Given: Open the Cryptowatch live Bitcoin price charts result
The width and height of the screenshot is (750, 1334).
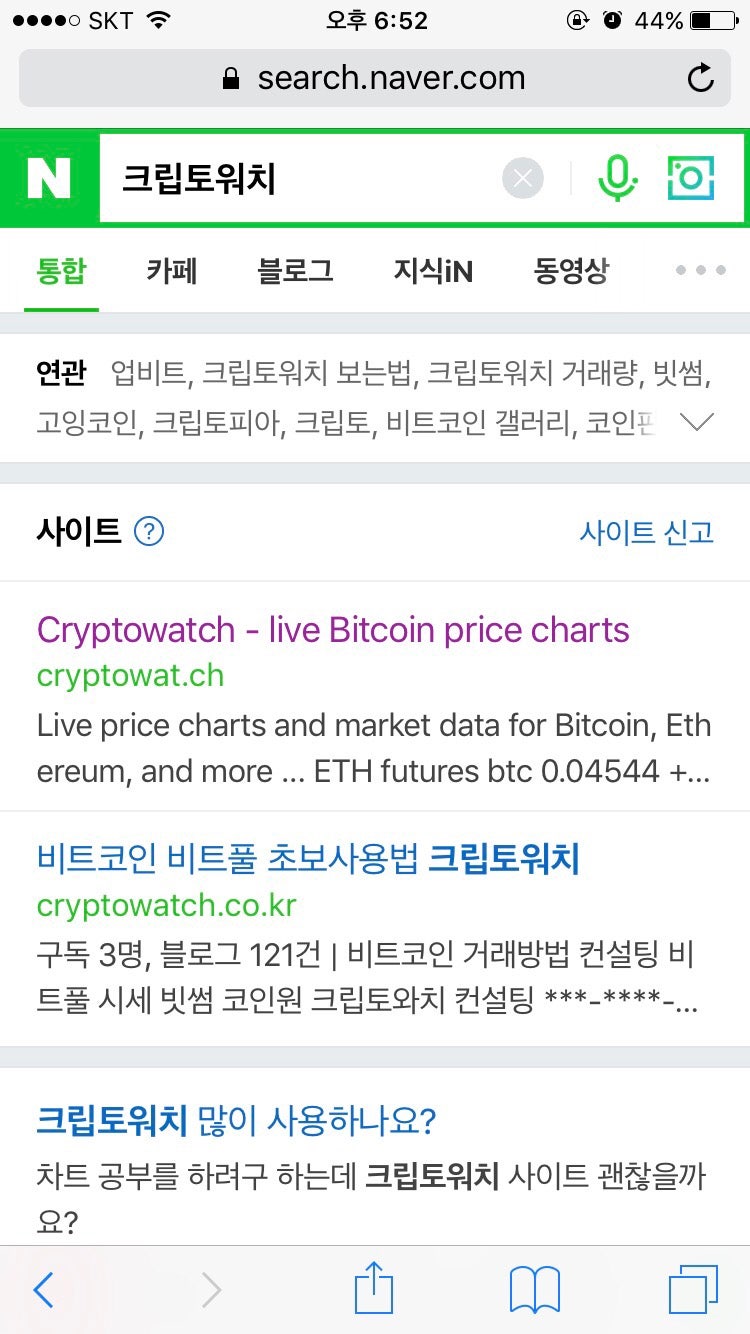Looking at the screenshot, I should (332, 630).
